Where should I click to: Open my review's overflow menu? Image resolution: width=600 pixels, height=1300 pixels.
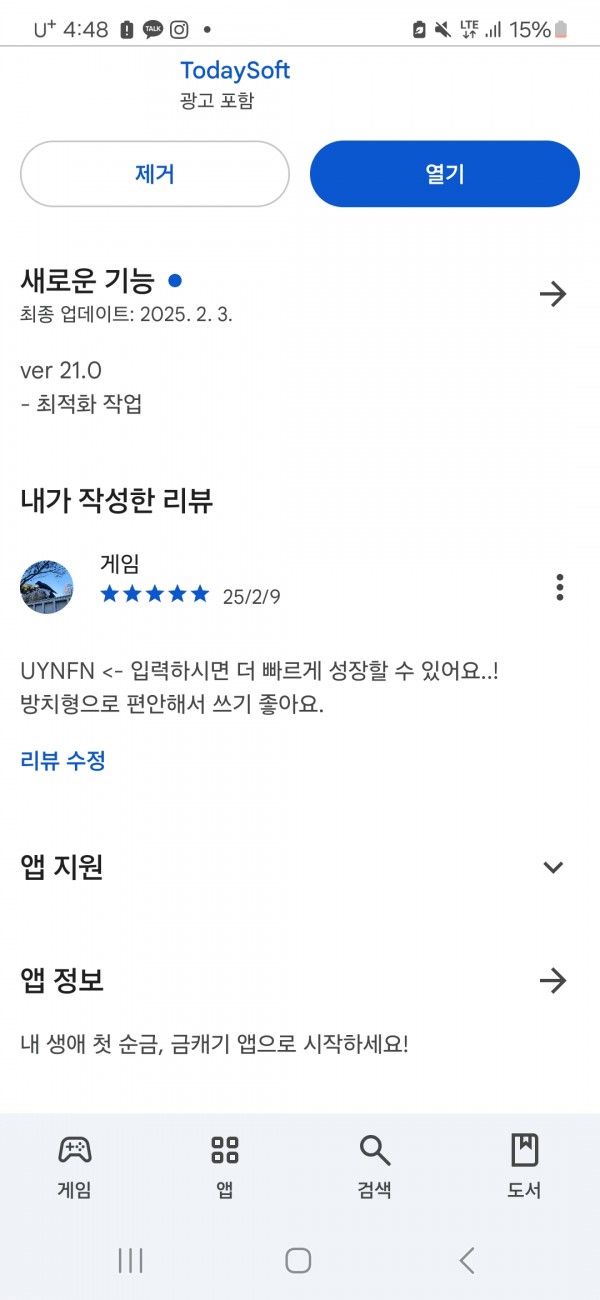pos(560,587)
